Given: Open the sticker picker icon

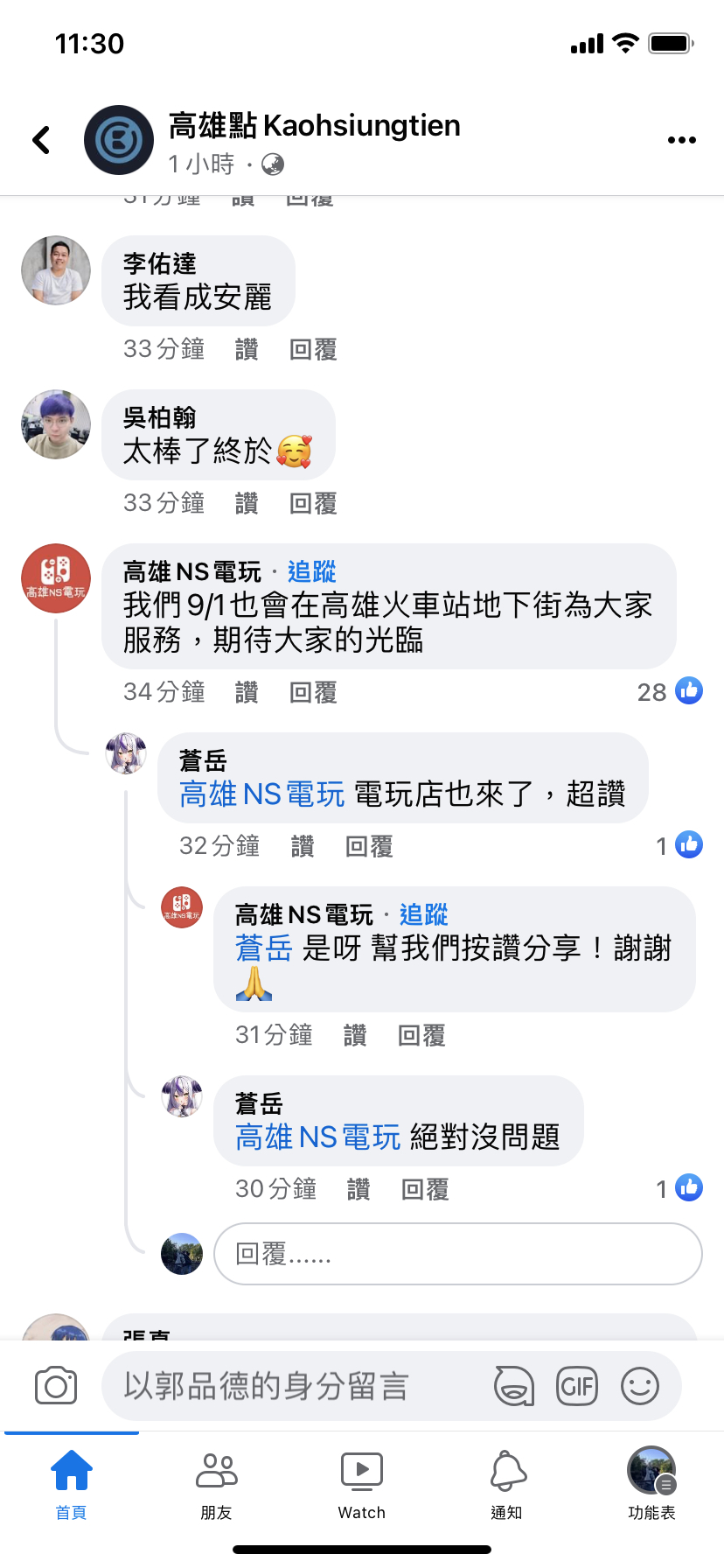Looking at the screenshot, I should 514,1386.
